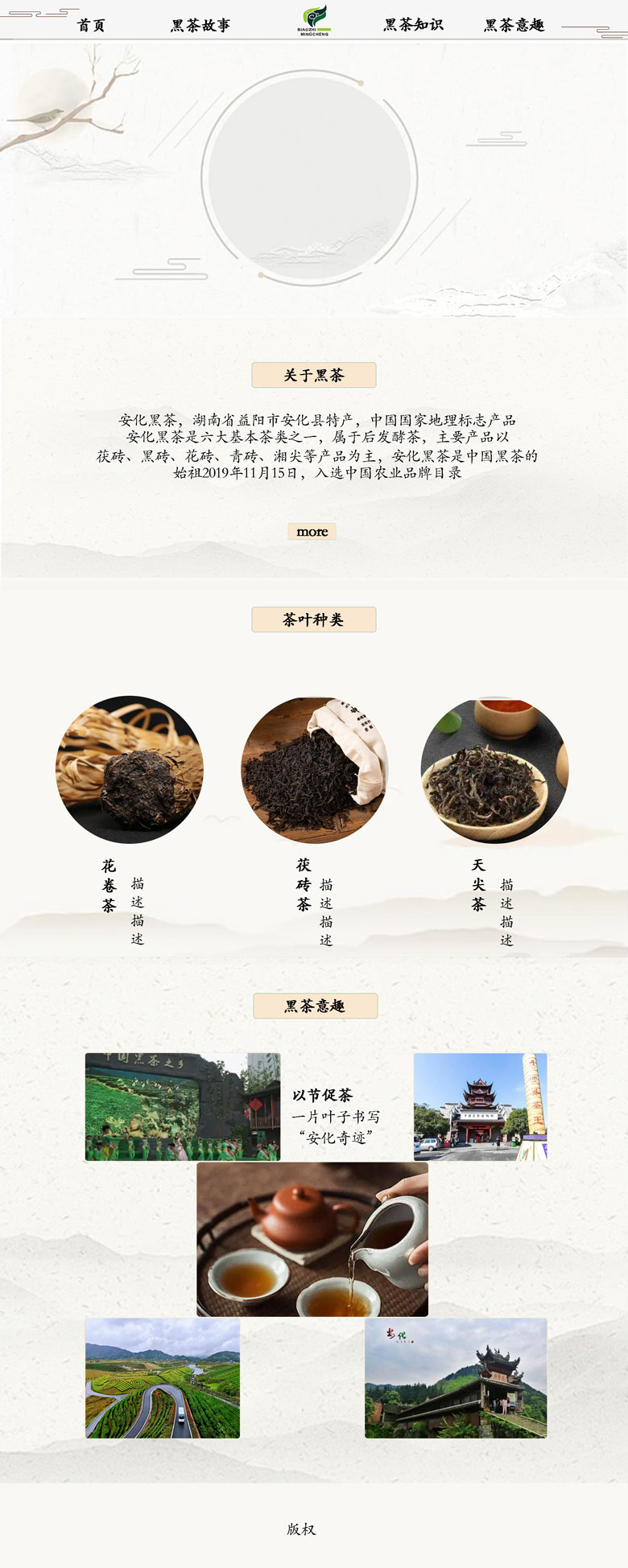Open the 黑茶故事 nav item

pyautogui.click(x=200, y=25)
